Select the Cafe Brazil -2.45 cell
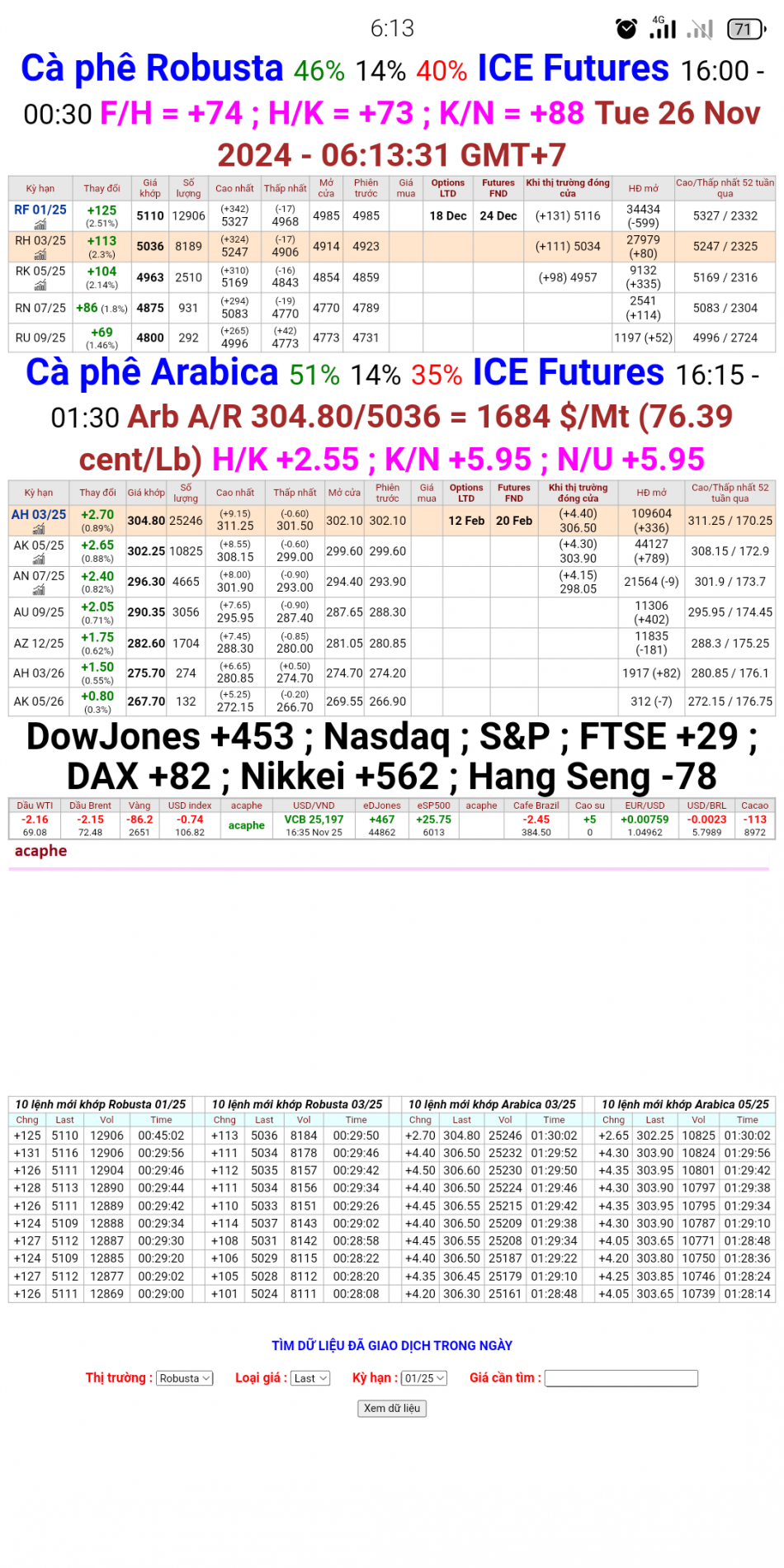 [x=535, y=819]
